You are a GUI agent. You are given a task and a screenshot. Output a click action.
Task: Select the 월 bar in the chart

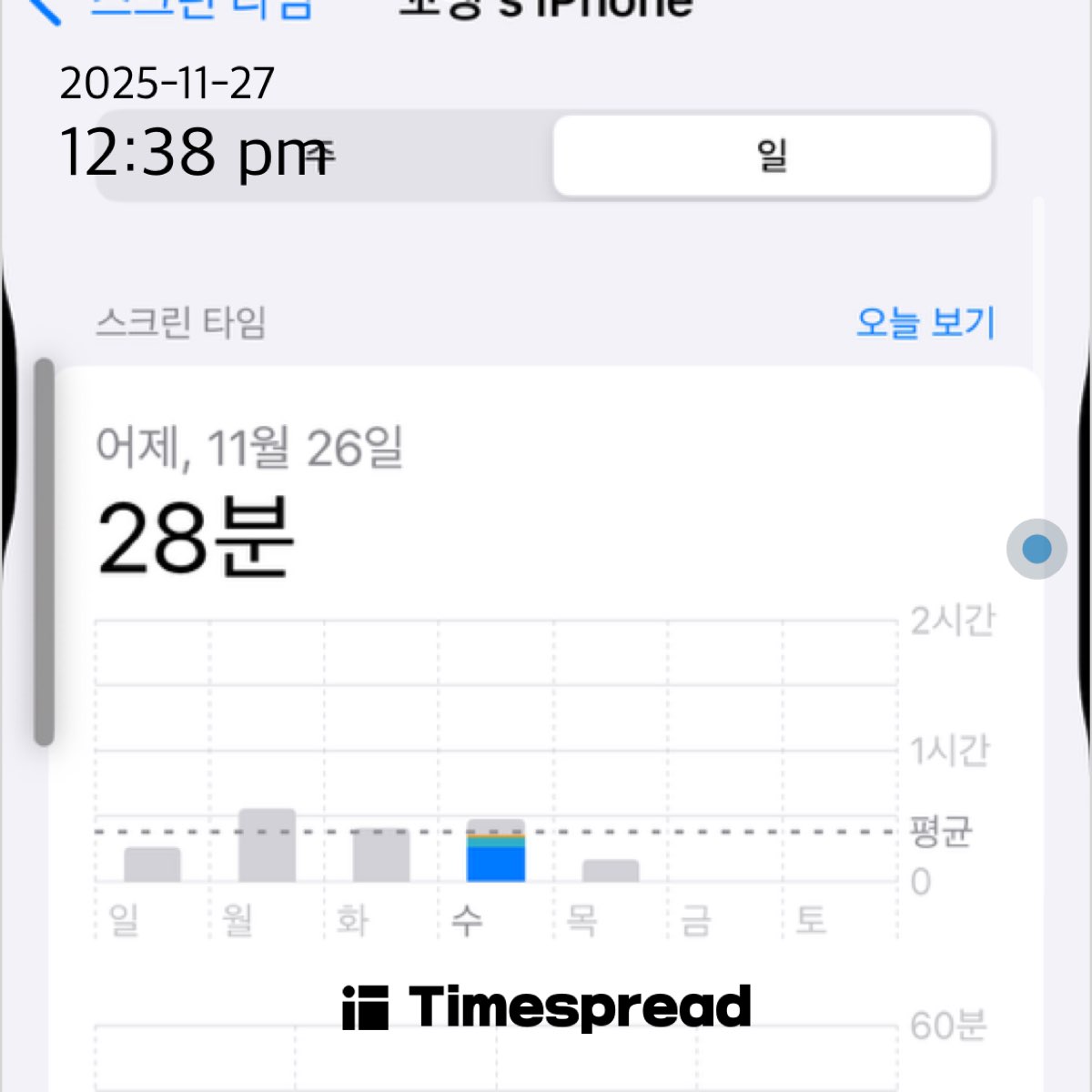coord(267,845)
